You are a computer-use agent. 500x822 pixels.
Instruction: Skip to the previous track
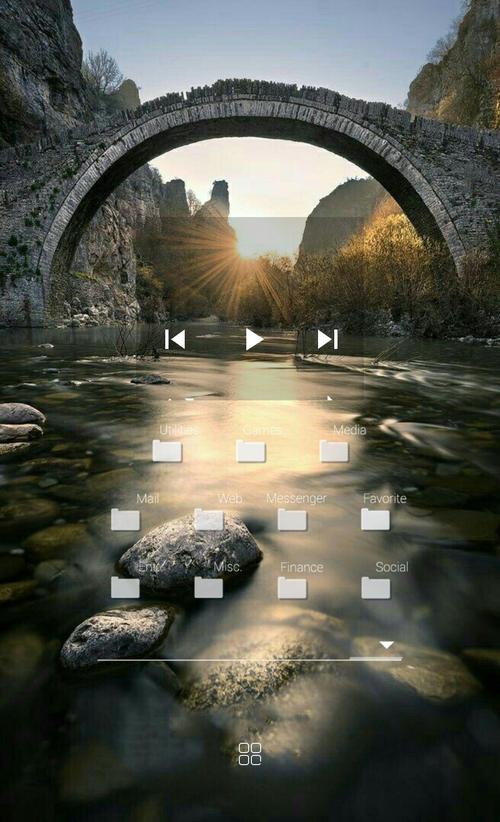point(175,340)
